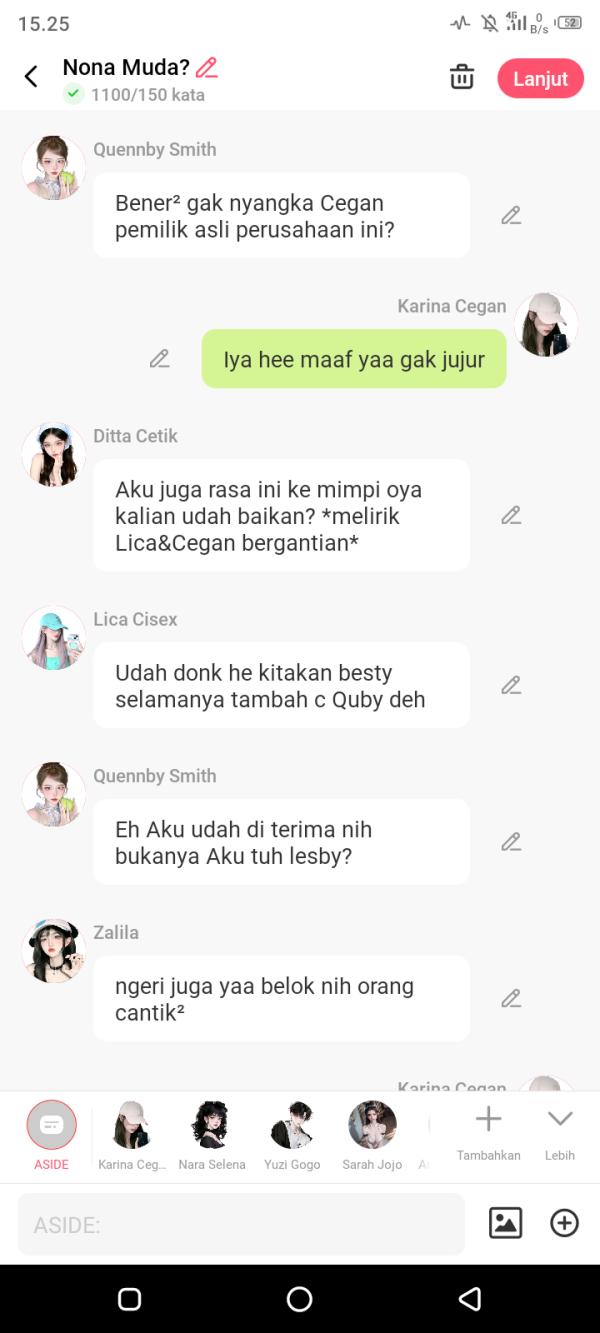
Task: Select the ASIDE narrator option
Action: pyautogui.click(x=52, y=1126)
